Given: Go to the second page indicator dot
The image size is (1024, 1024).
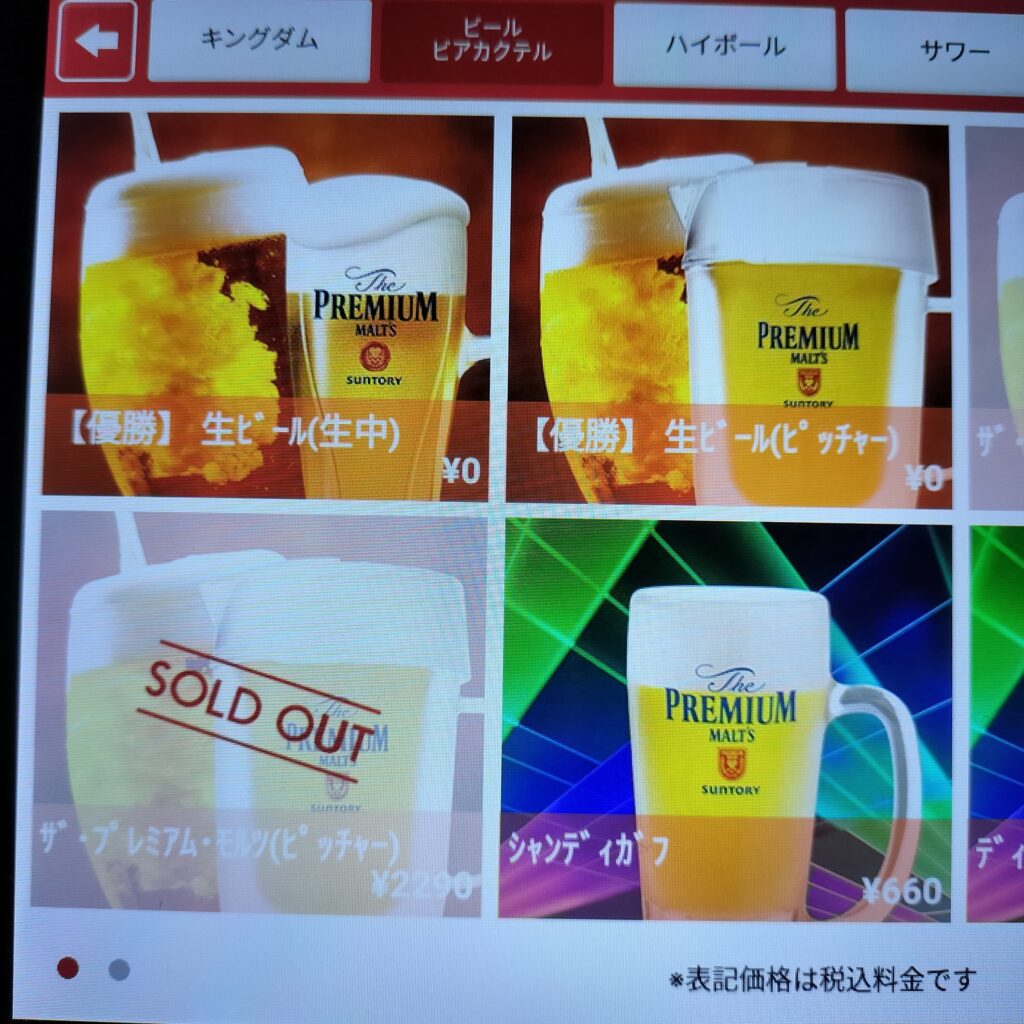Looking at the screenshot, I should pos(119,969).
